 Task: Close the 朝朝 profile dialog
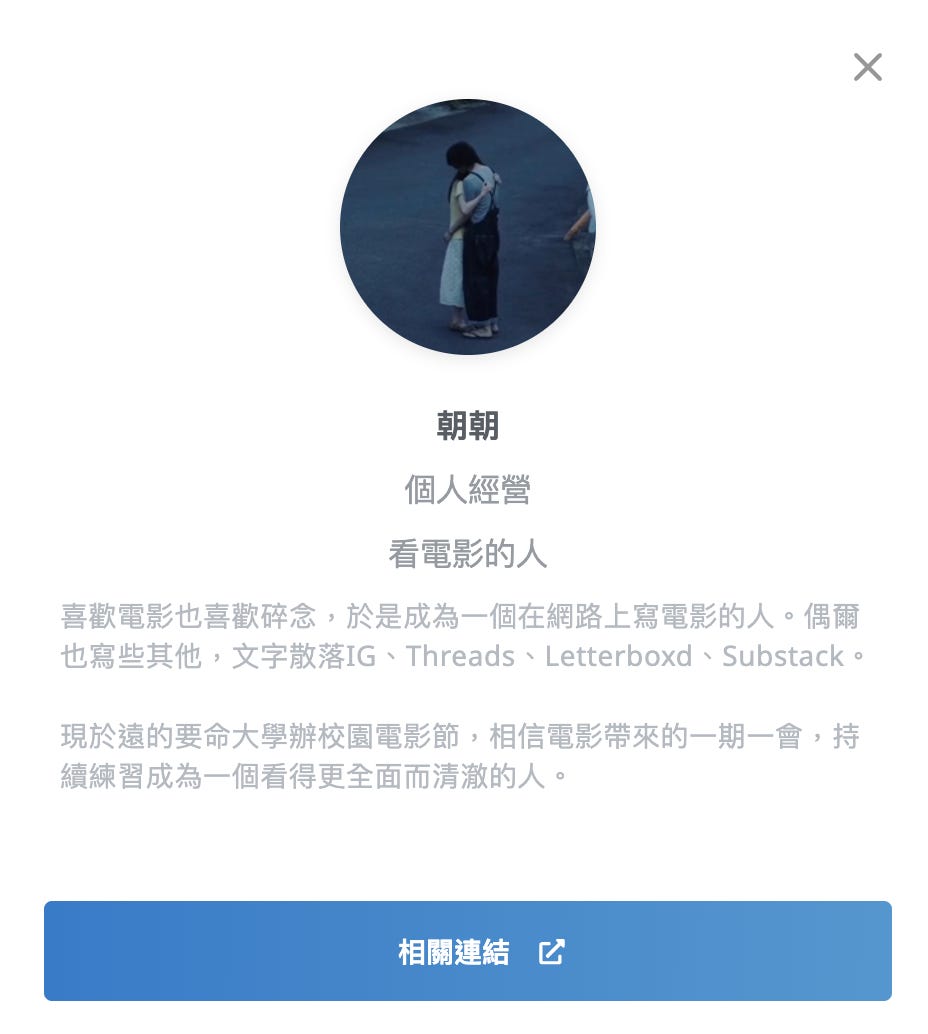[x=867, y=67]
